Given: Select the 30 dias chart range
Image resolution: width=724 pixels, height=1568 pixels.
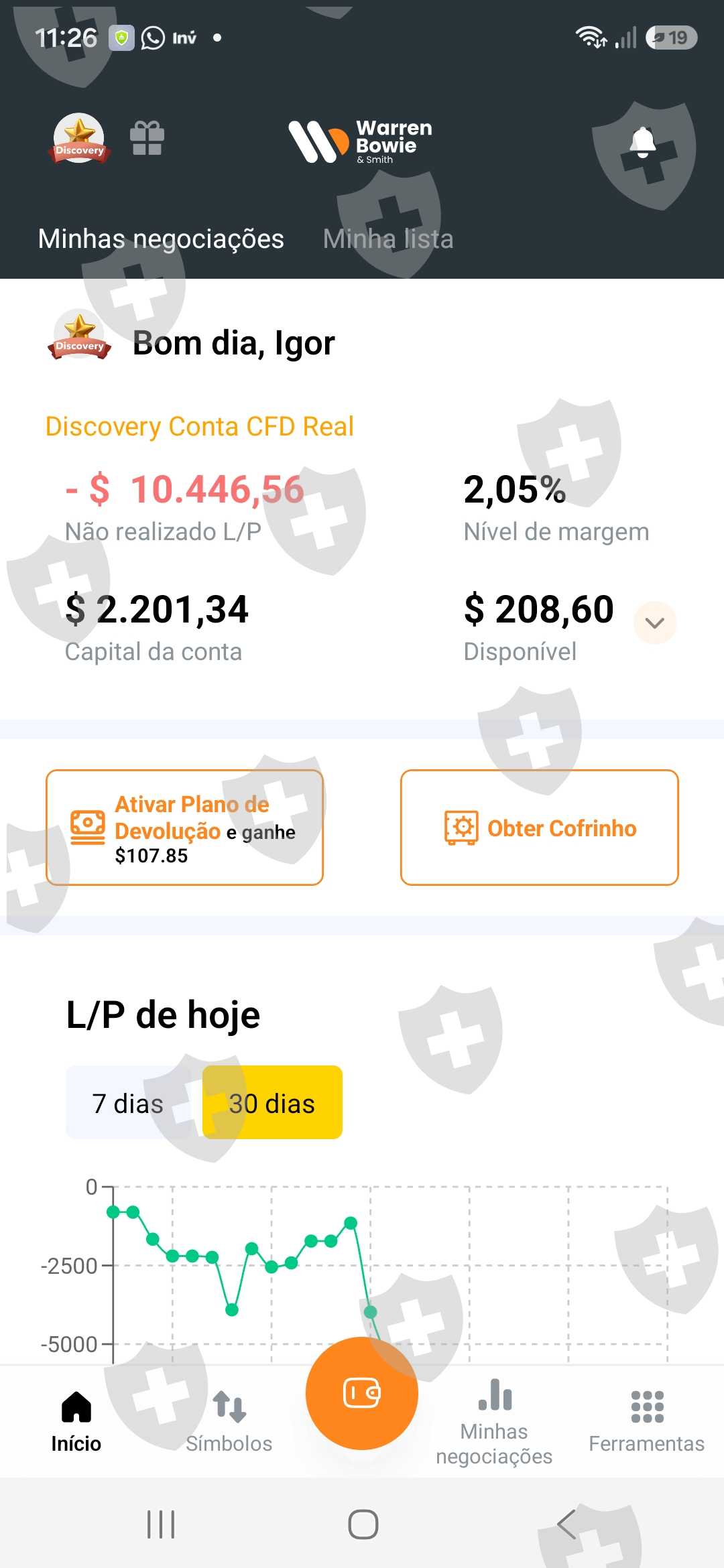Looking at the screenshot, I should tap(272, 1102).
